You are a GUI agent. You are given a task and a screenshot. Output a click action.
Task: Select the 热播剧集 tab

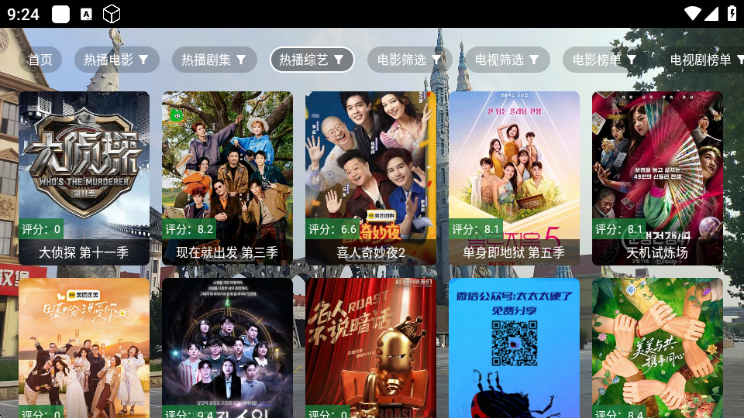(214, 60)
